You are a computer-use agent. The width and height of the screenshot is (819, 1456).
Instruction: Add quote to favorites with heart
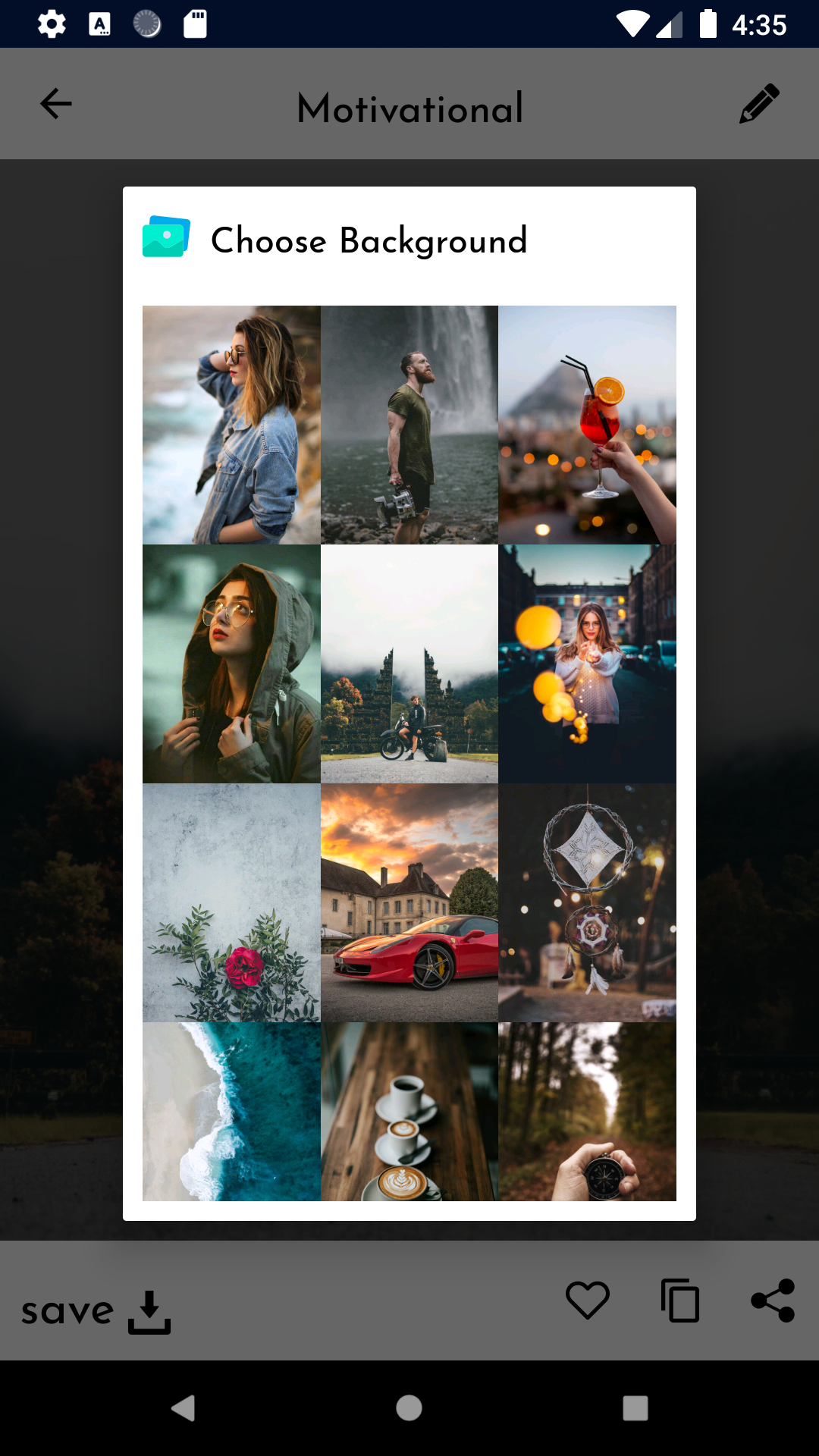[x=588, y=1301]
